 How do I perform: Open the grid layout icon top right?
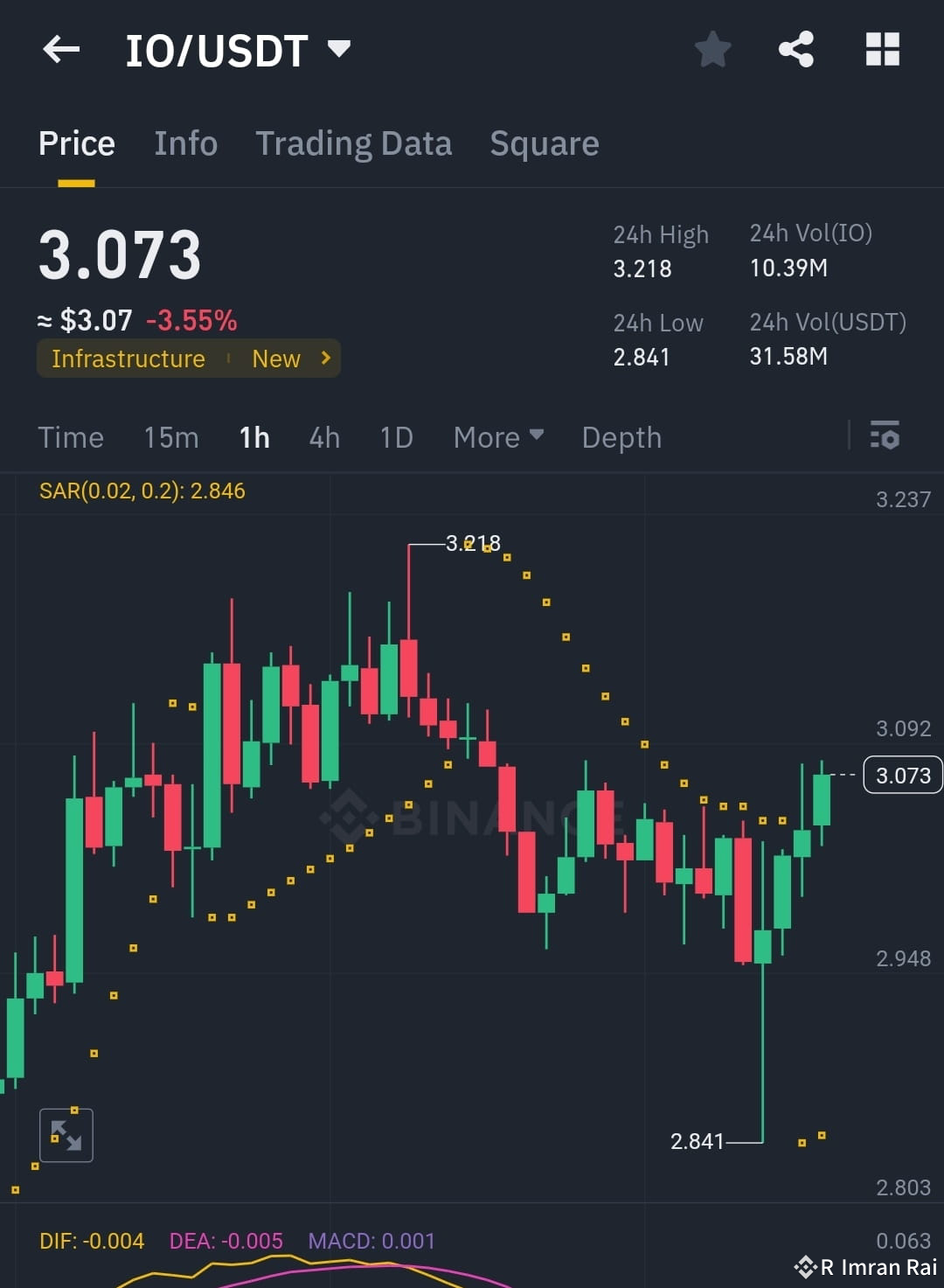tap(882, 50)
